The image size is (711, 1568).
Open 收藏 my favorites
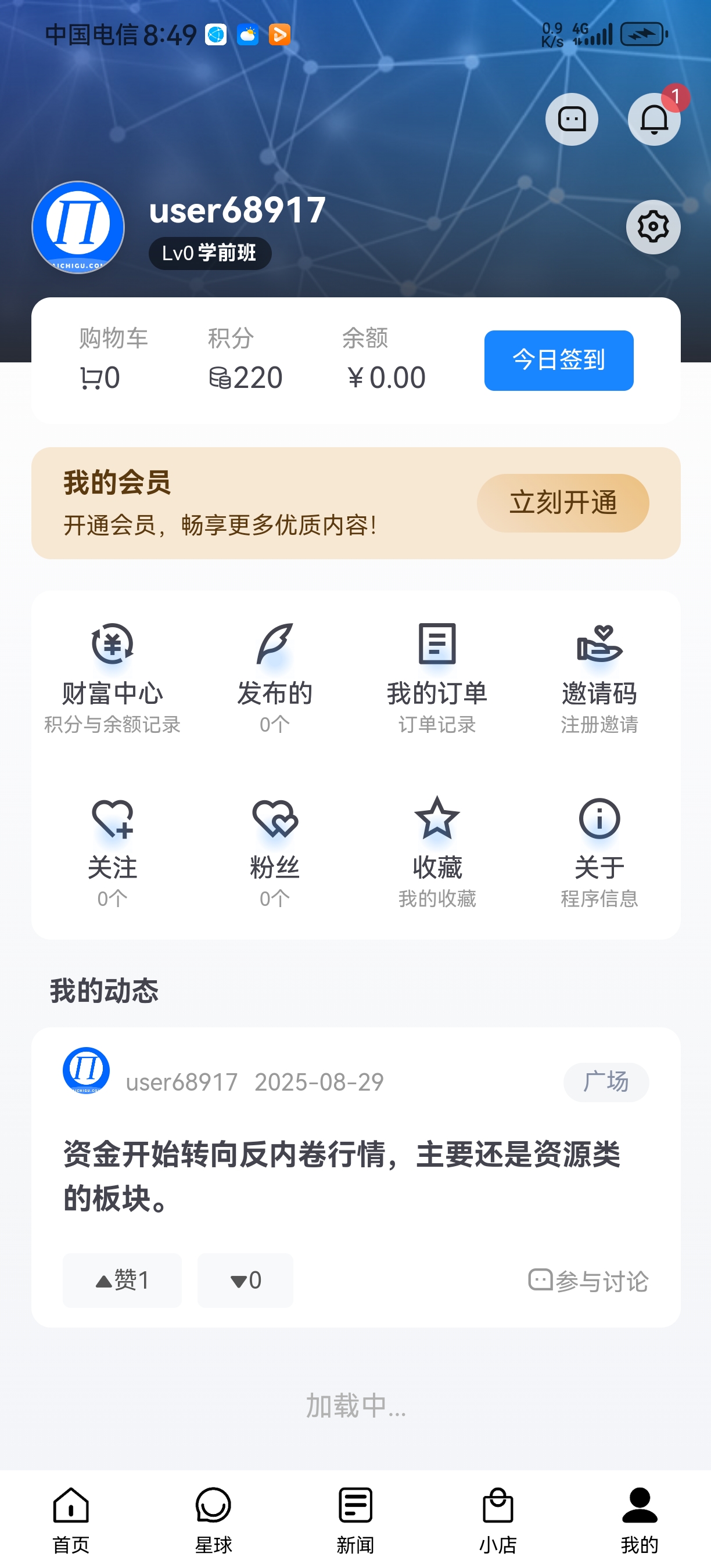(x=437, y=851)
